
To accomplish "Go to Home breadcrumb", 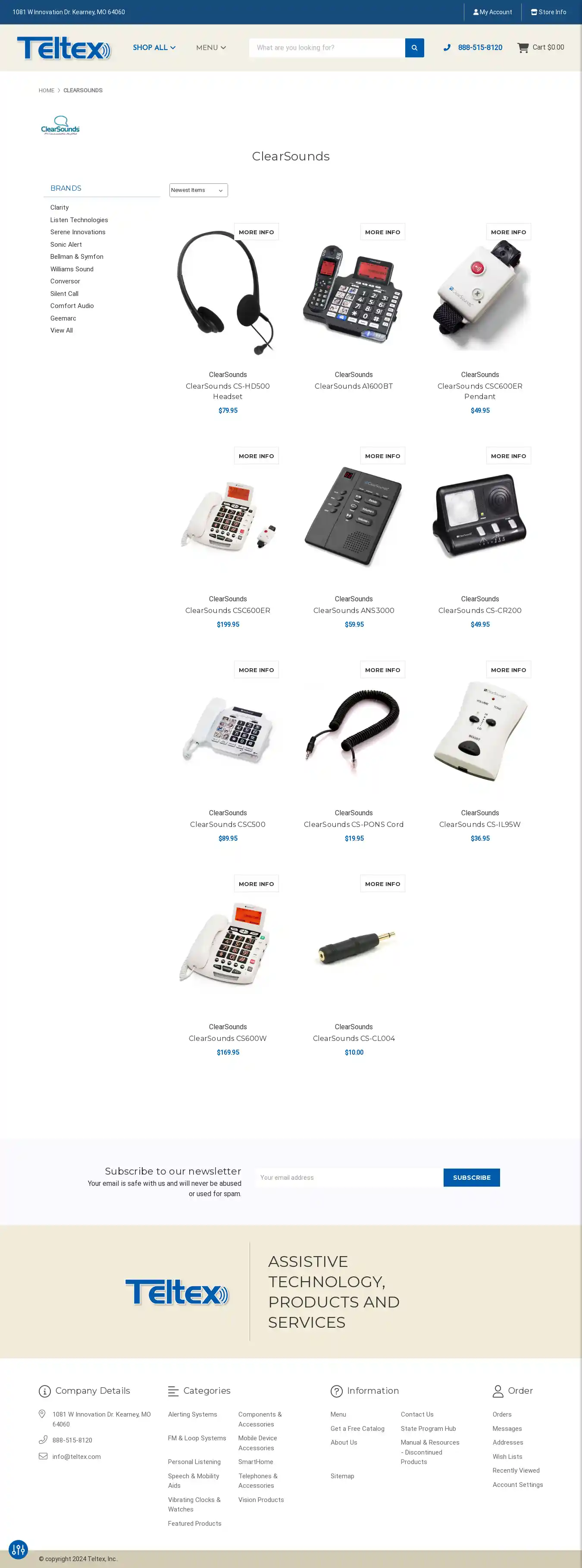I will [x=46, y=90].
